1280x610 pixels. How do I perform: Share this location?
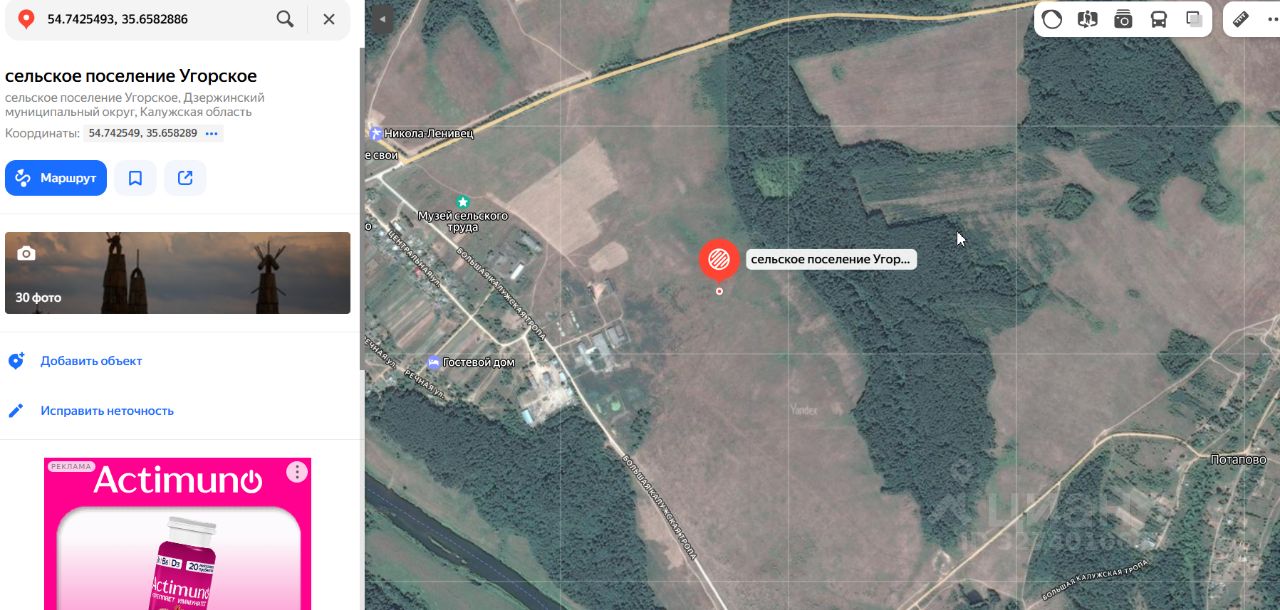point(185,178)
